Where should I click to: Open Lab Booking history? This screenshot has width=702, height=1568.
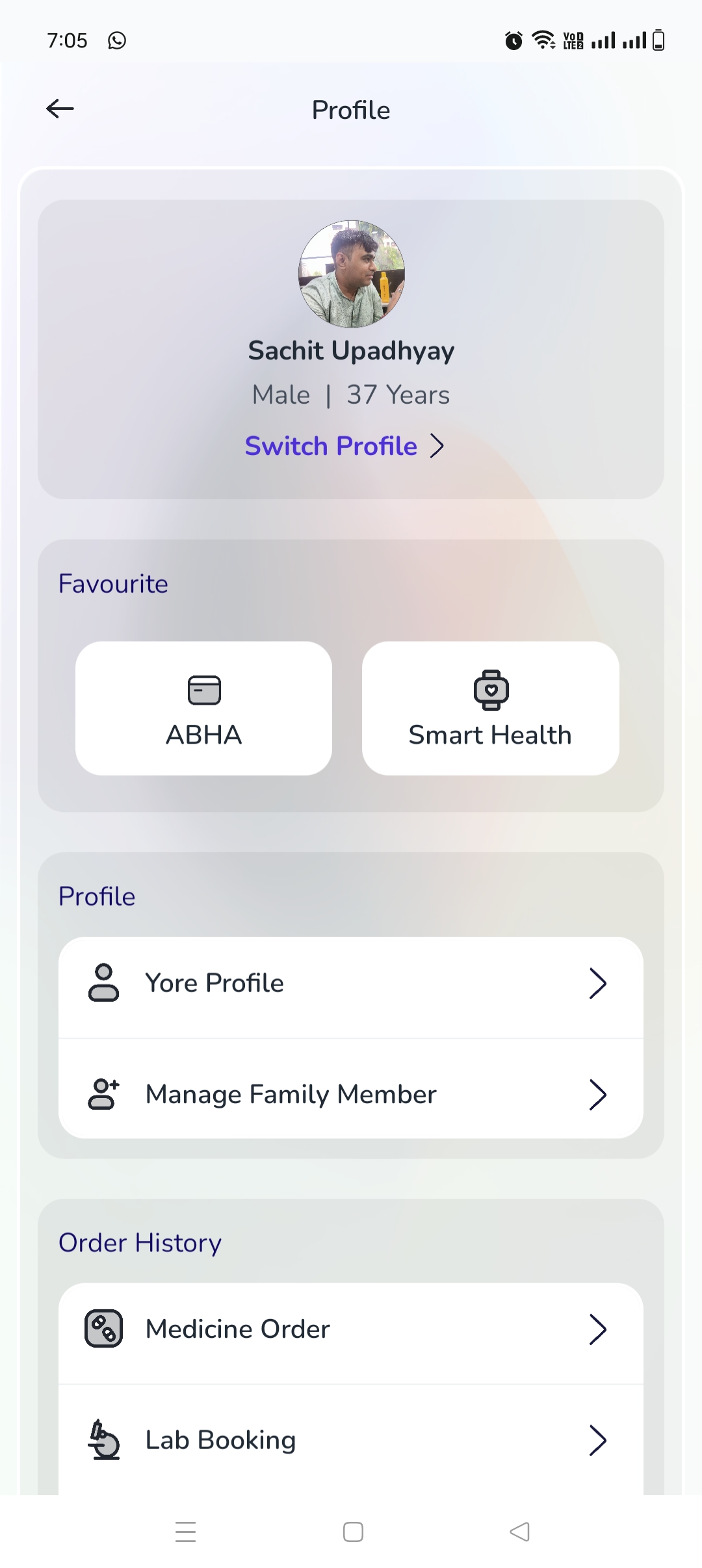click(x=350, y=1440)
